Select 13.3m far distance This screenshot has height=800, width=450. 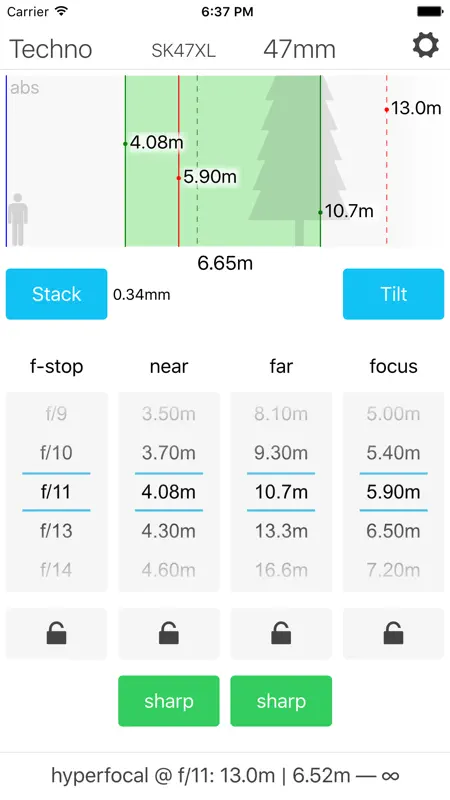pyautogui.click(x=281, y=531)
